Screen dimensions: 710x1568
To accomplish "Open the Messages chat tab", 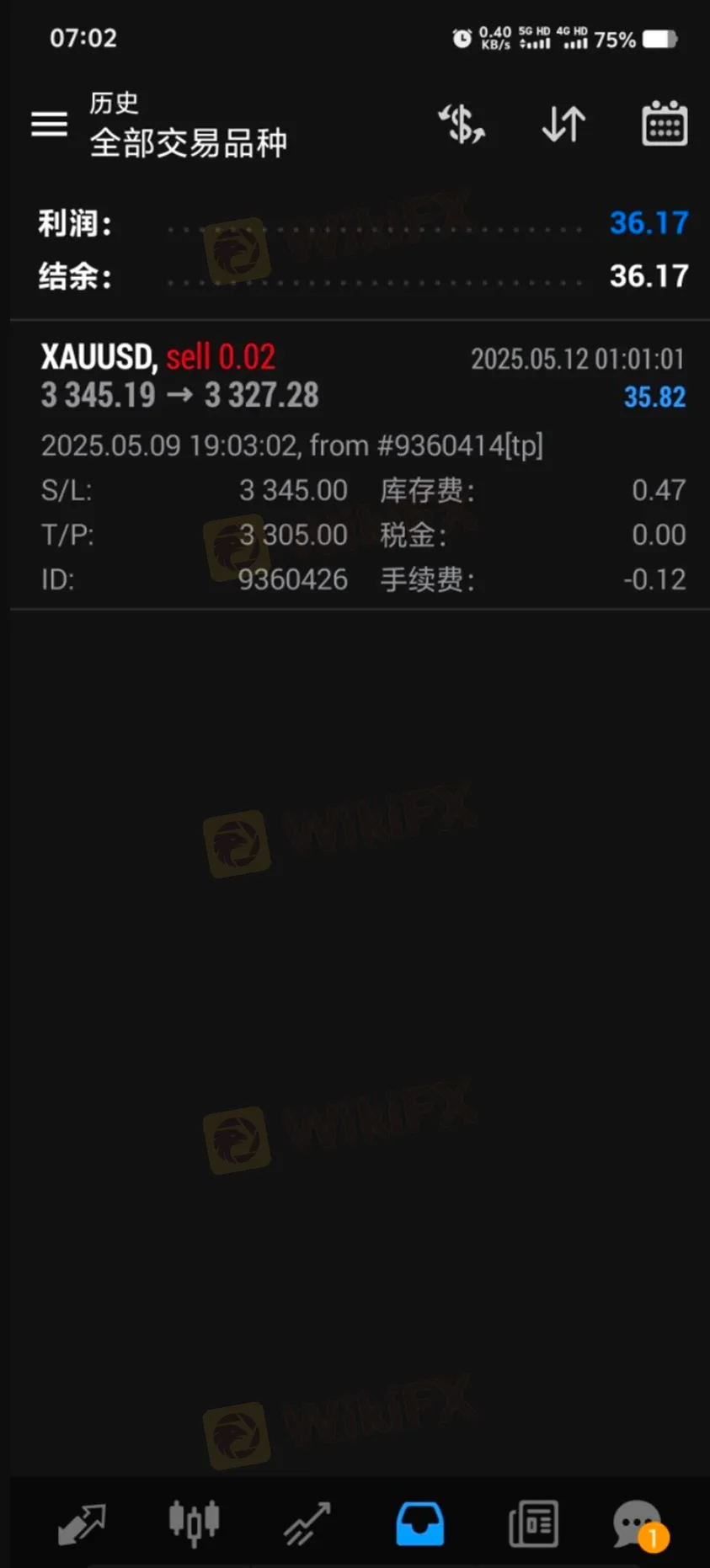I will click(x=639, y=1523).
